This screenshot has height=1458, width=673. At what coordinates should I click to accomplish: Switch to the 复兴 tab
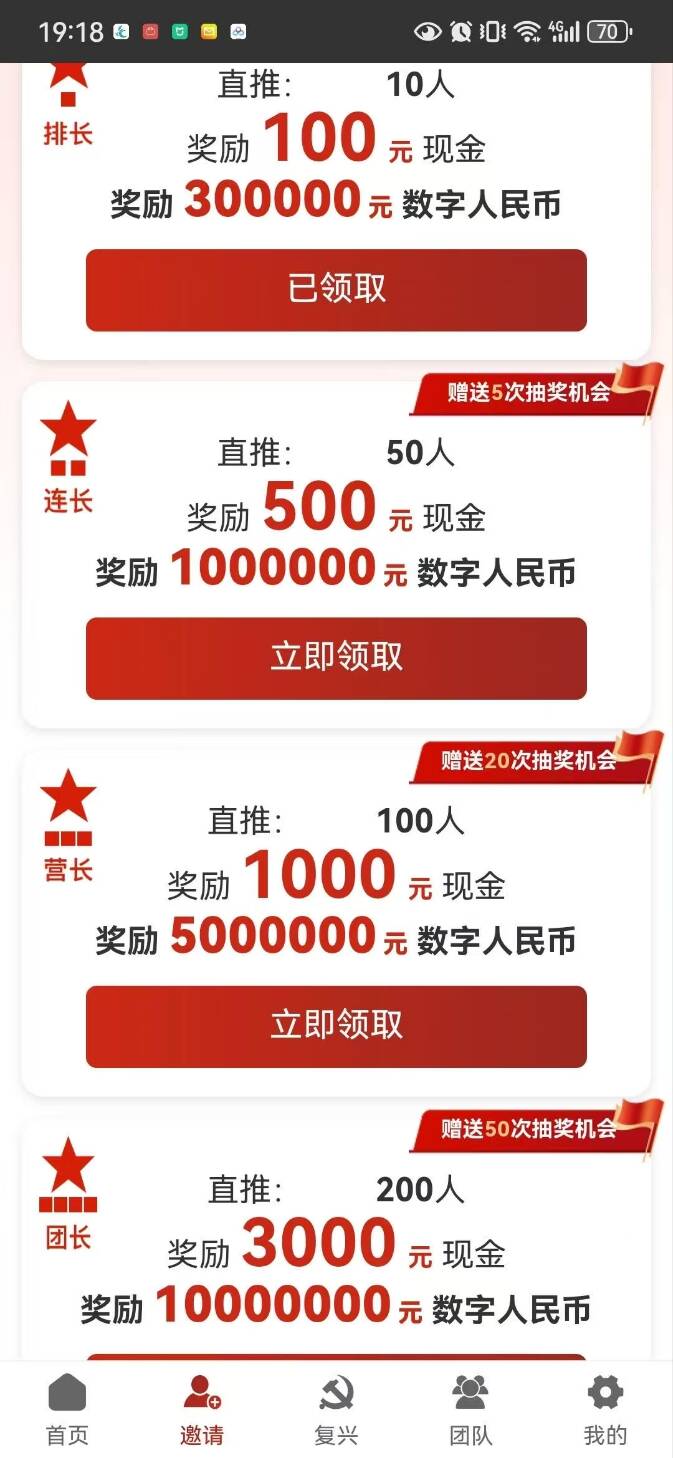click(336, 1408)
